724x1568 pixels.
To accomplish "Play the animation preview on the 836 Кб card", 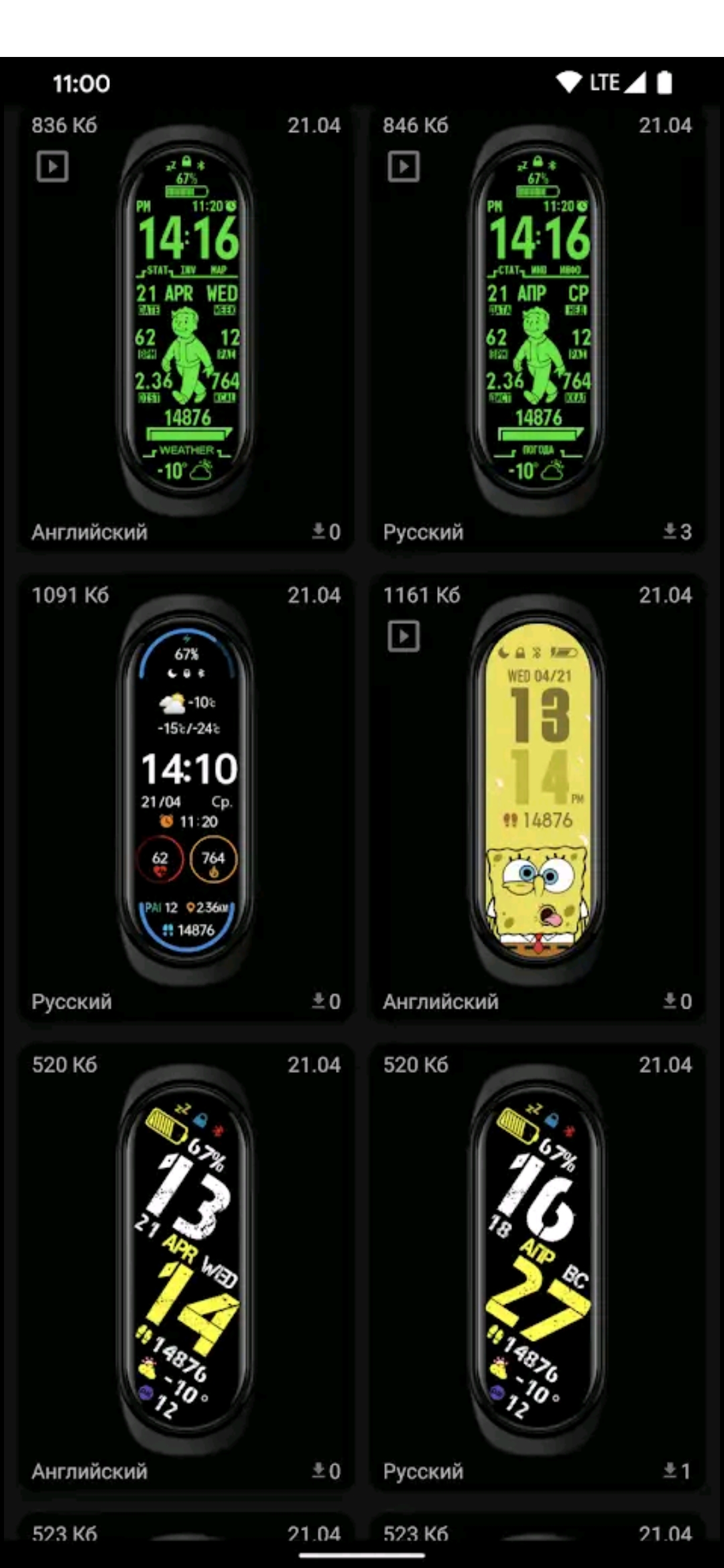I will [x=52, y=166].
